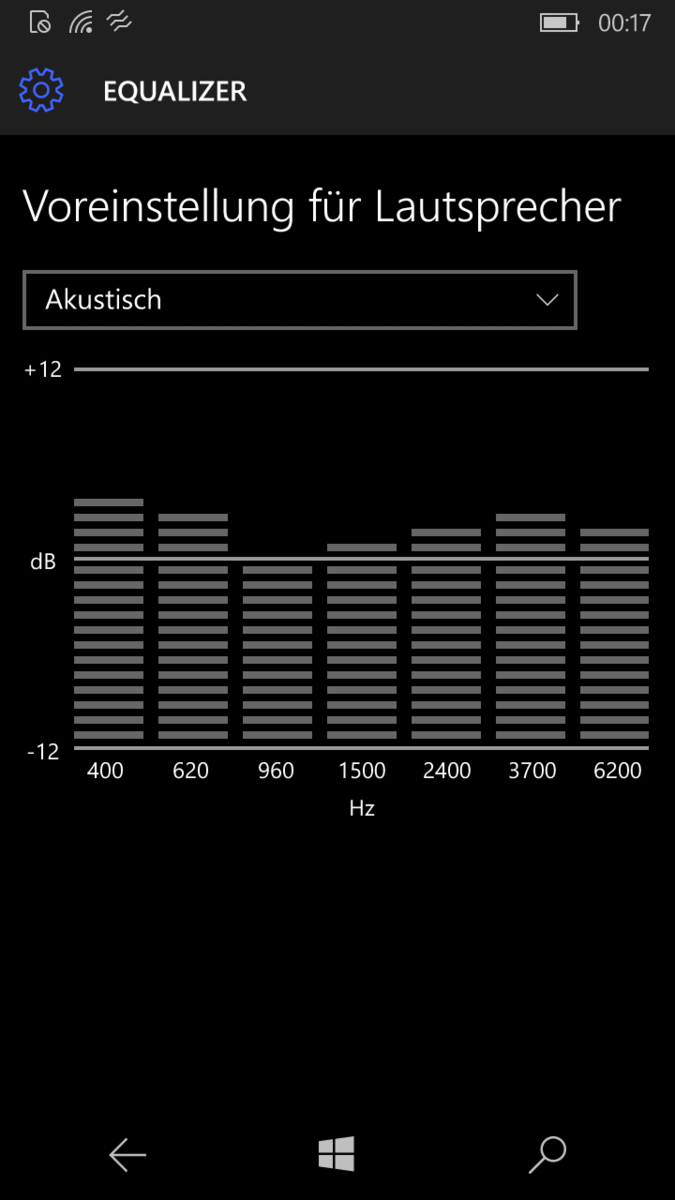Adjust the 960 Hz equalizer band
This screenshot has width=675, height=1200.
277,652
